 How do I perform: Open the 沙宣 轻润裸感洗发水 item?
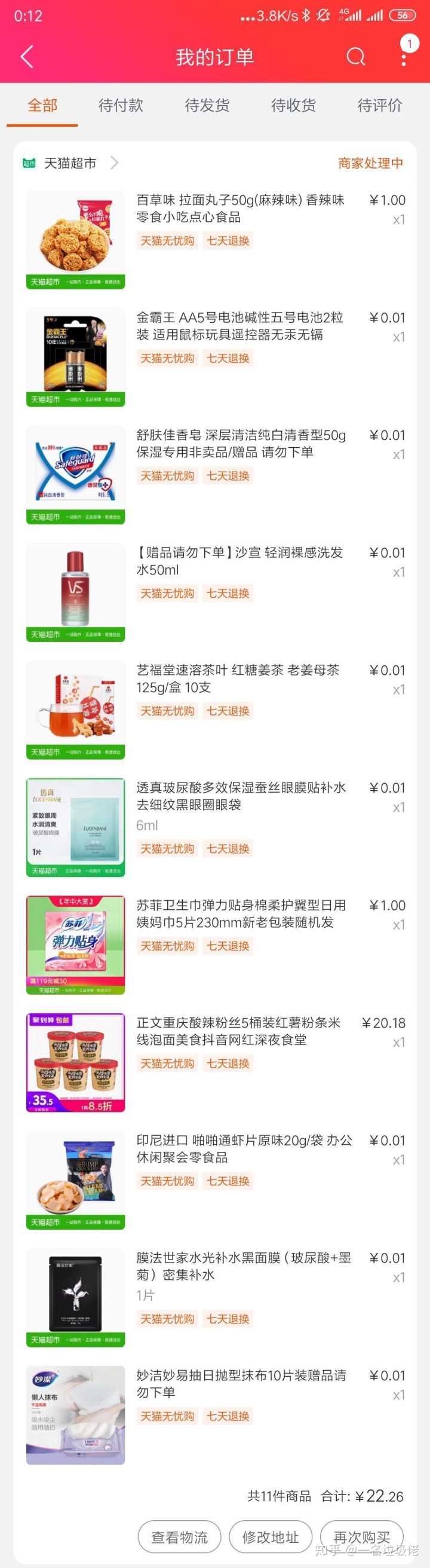[x=216, y=592]
